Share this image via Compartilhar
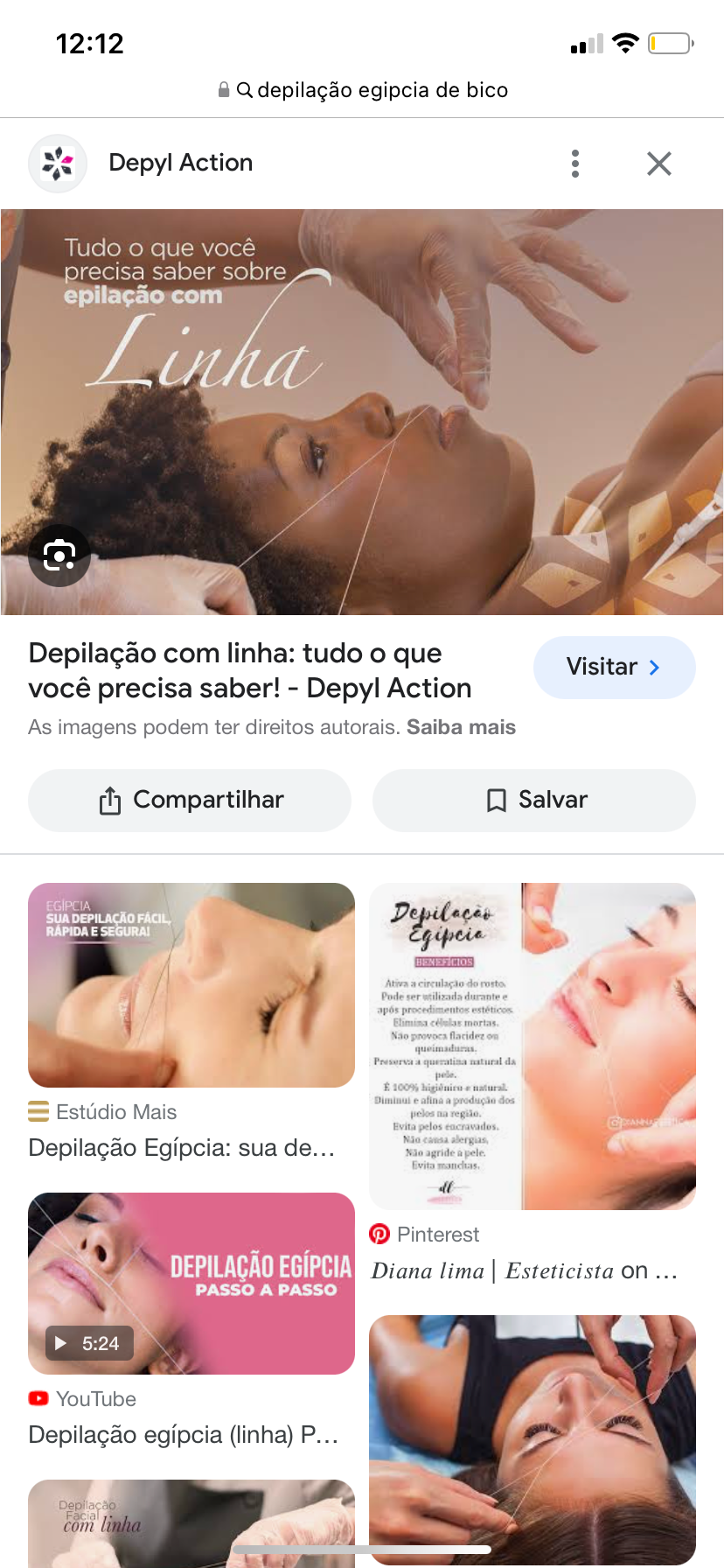Screen dimensions: 724x1568 click(x=190, y=800)
